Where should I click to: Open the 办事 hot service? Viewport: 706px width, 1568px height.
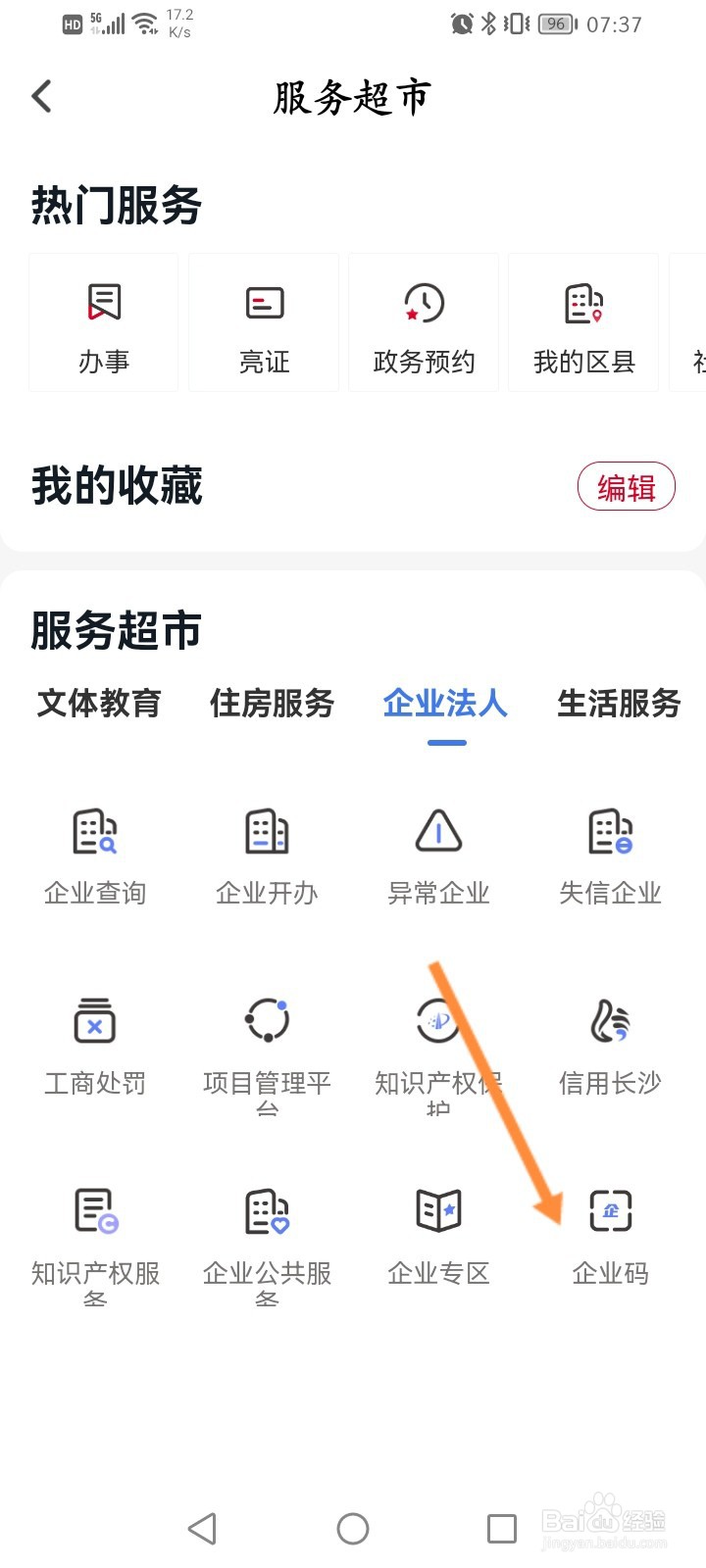[104, 322]
